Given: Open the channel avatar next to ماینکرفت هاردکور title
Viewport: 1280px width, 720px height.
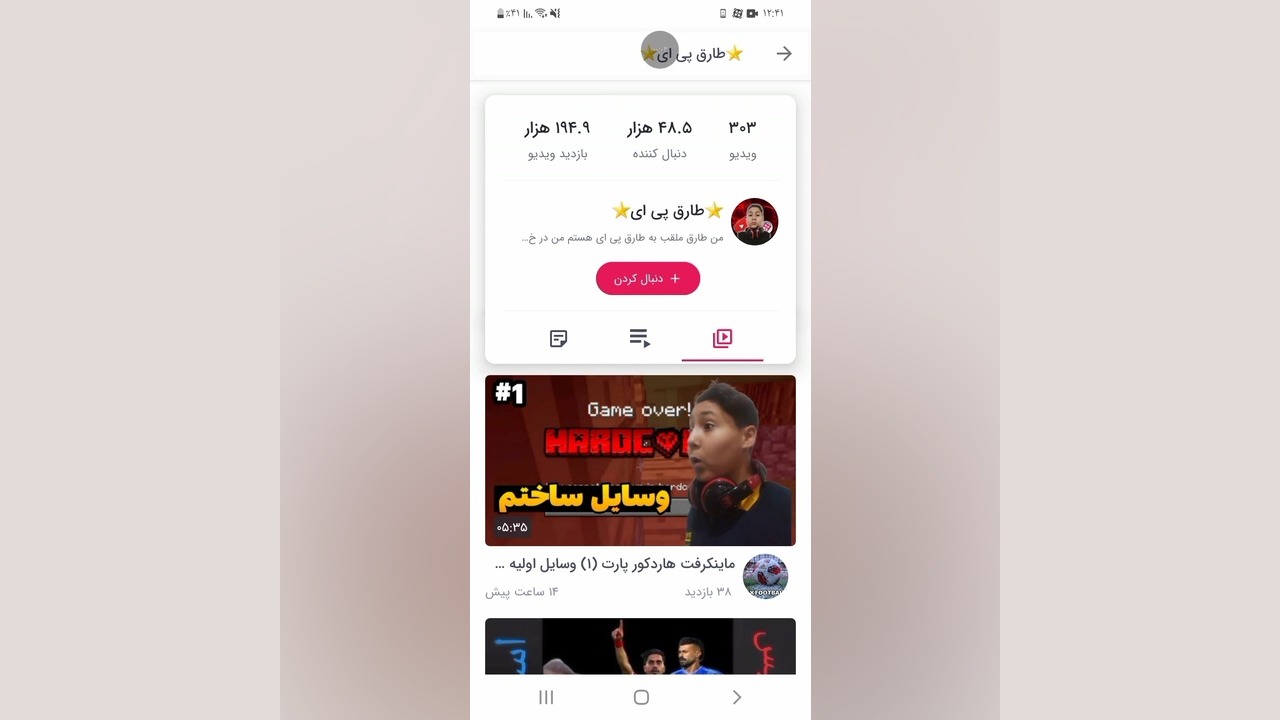Looking at the screenshot, I should 765,577.
